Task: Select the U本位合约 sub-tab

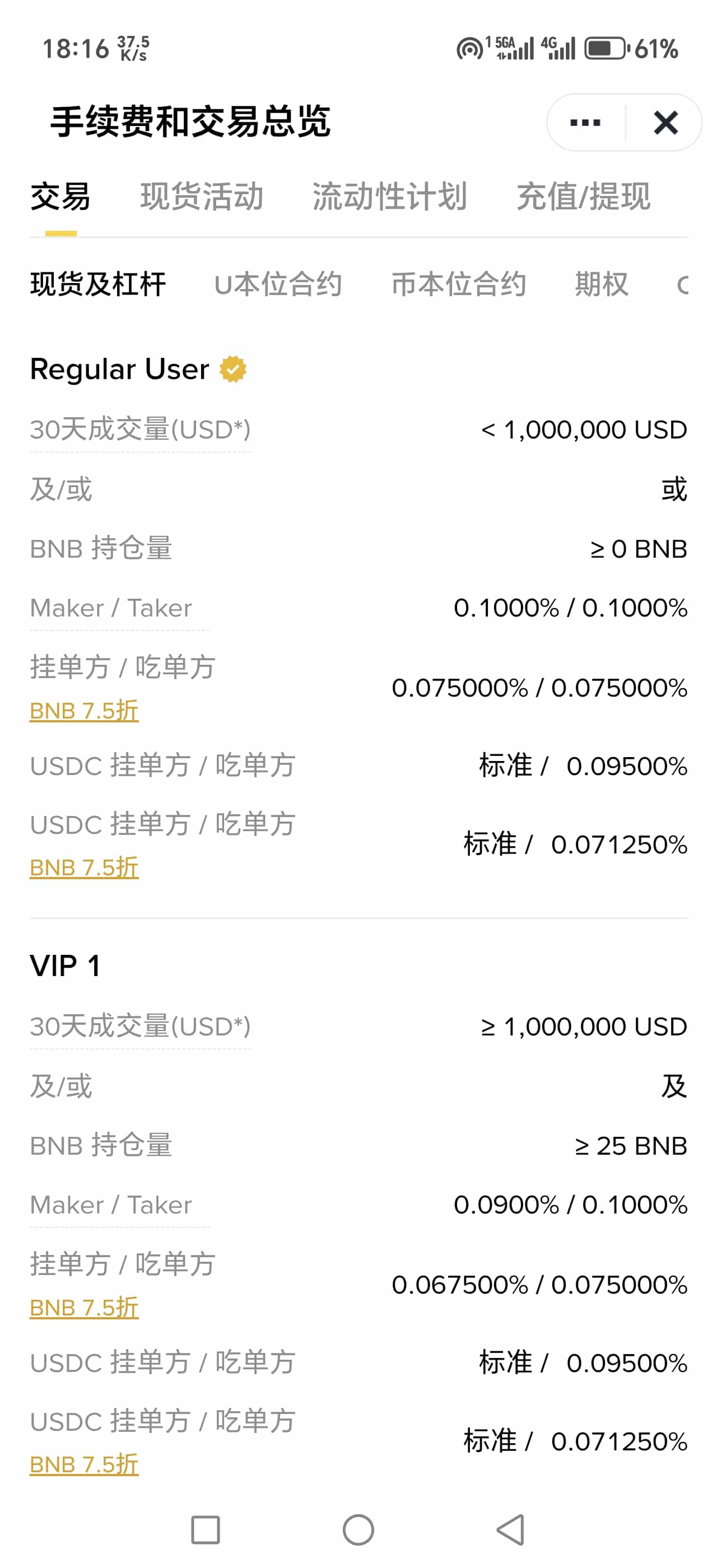Action: click(x=280, y=284)
